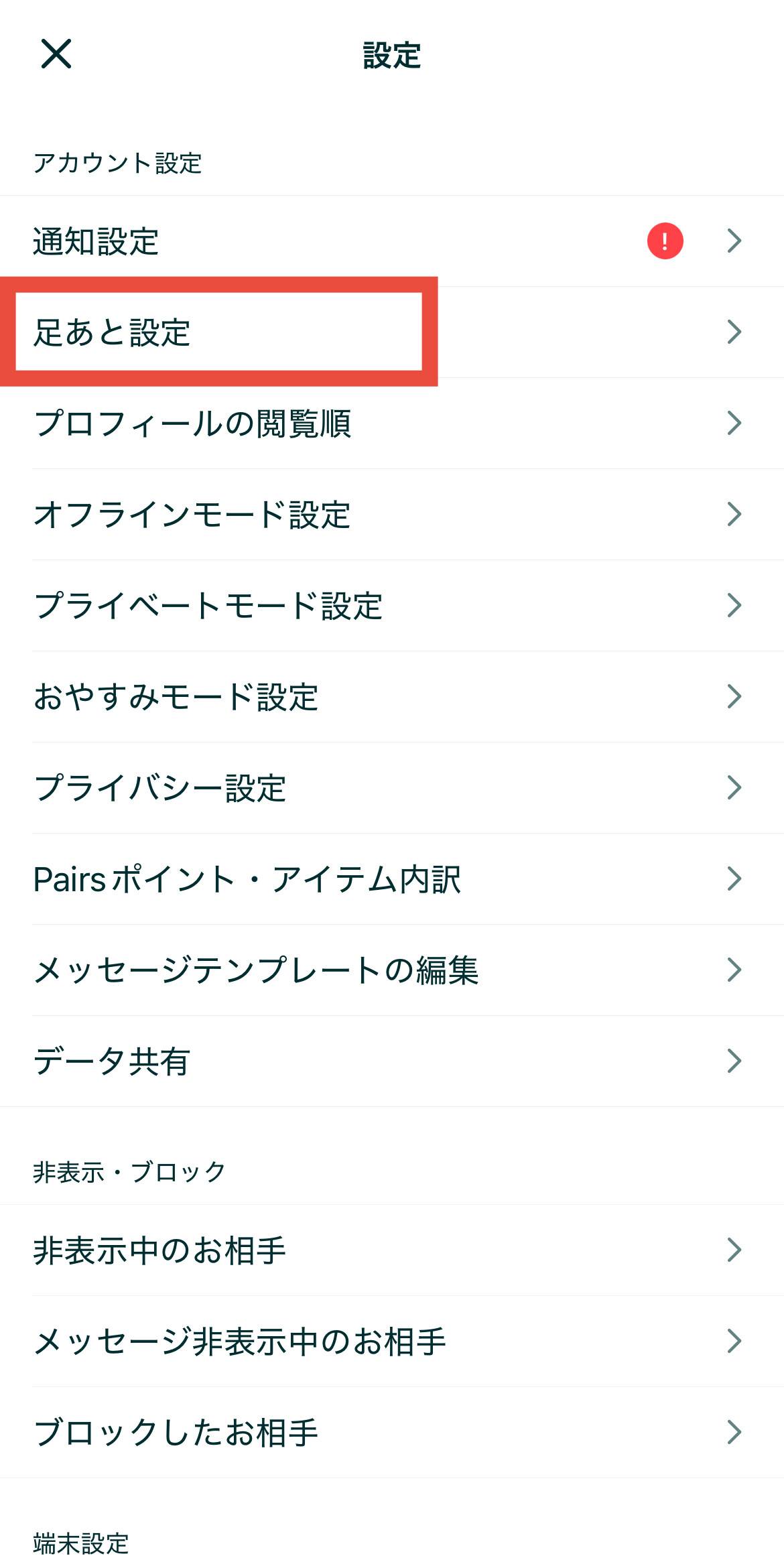This screenshot has height=1564, width=784.
Task: Open 足あと設定
Action: [x=392, y=332]
